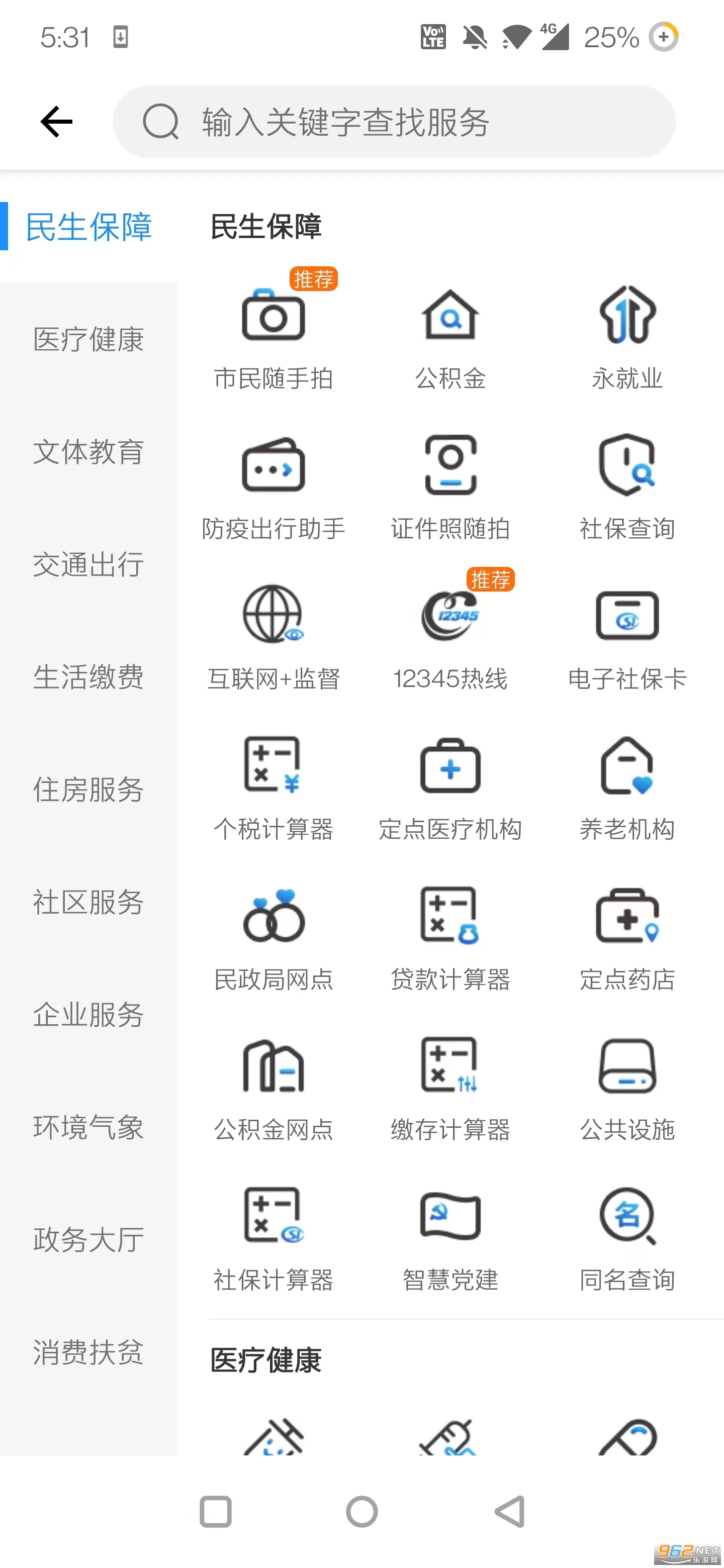Viewport: 724px width, 1568px height.
Task: Find 定点医疗机构
Action: click(450, 788)
